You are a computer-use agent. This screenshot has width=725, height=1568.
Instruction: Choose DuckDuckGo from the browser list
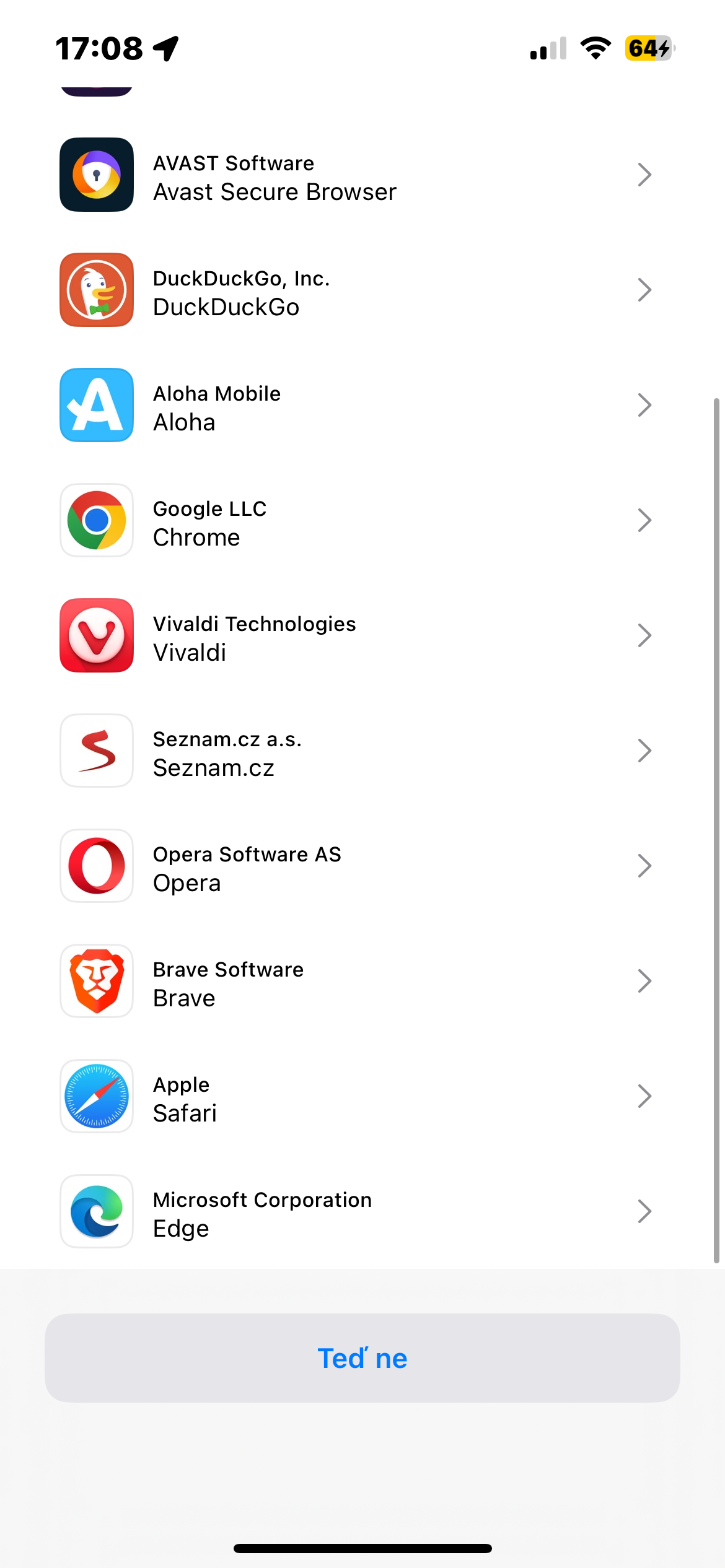tap(362, 290)
